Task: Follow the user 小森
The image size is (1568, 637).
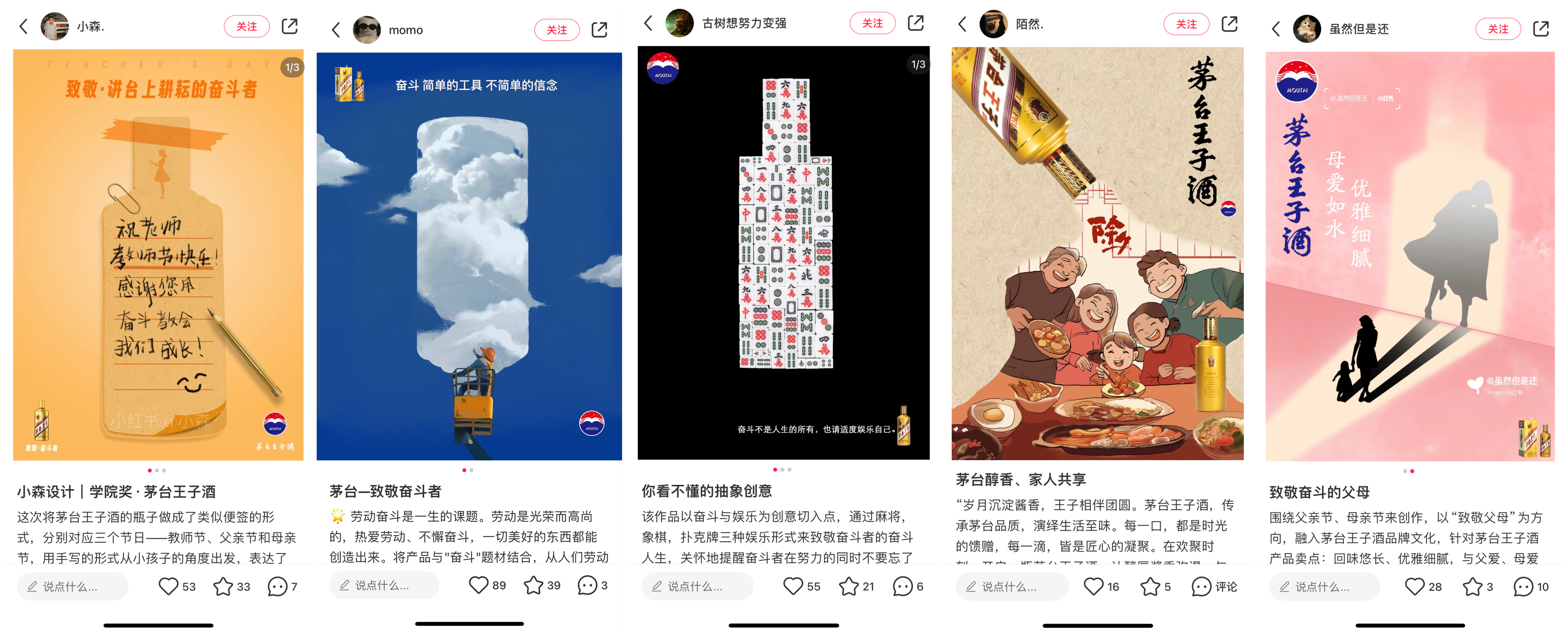Action: 246,26
